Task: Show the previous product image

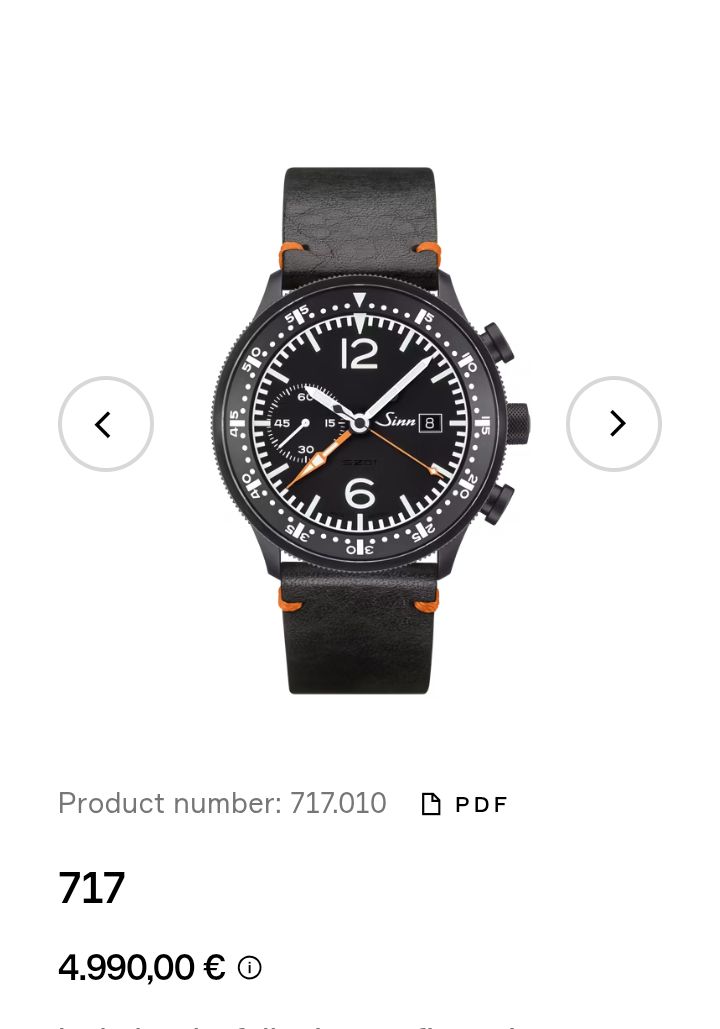Action: coord(106,424)
